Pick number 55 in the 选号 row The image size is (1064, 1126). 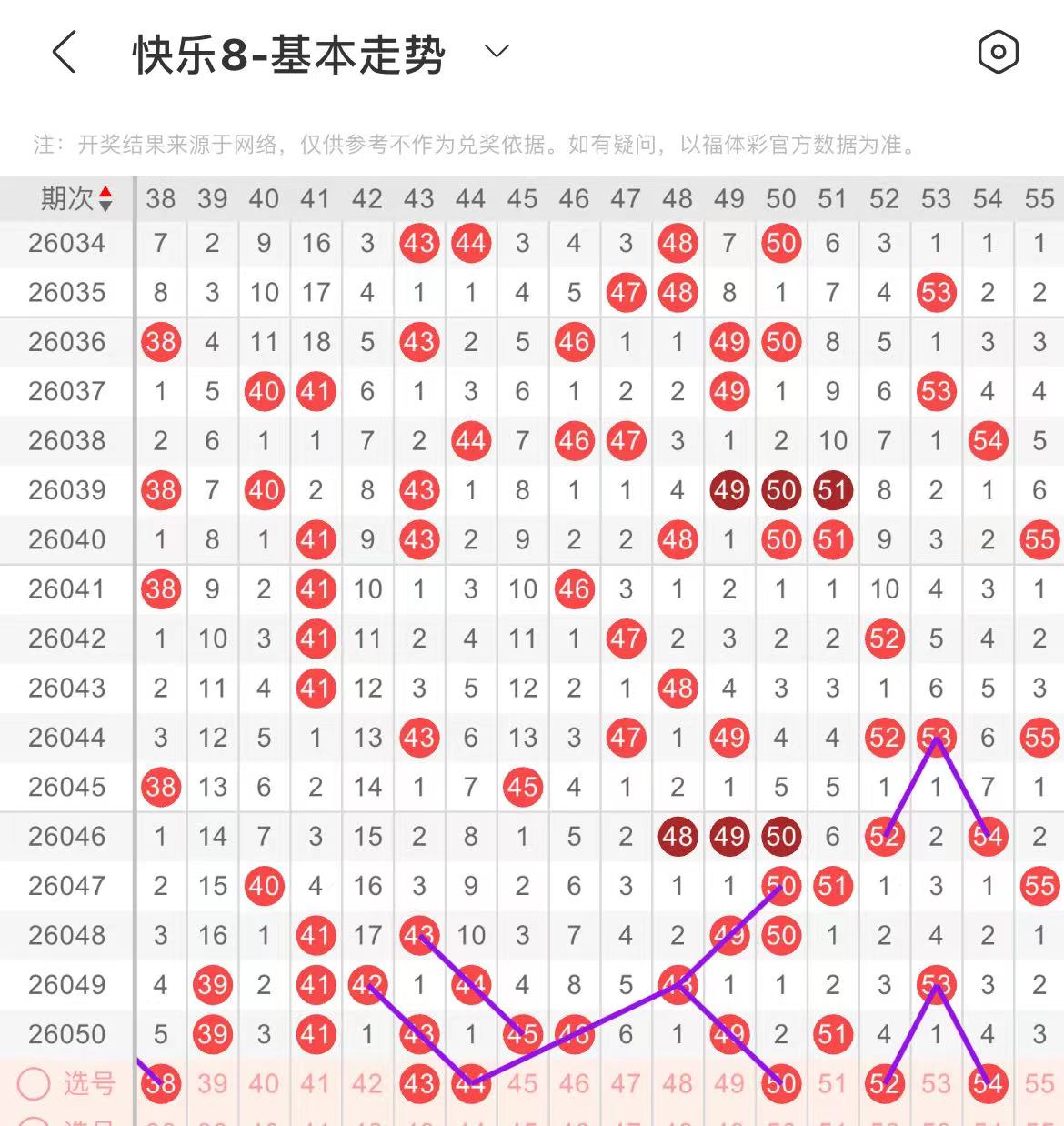tap(1039, 1083)
